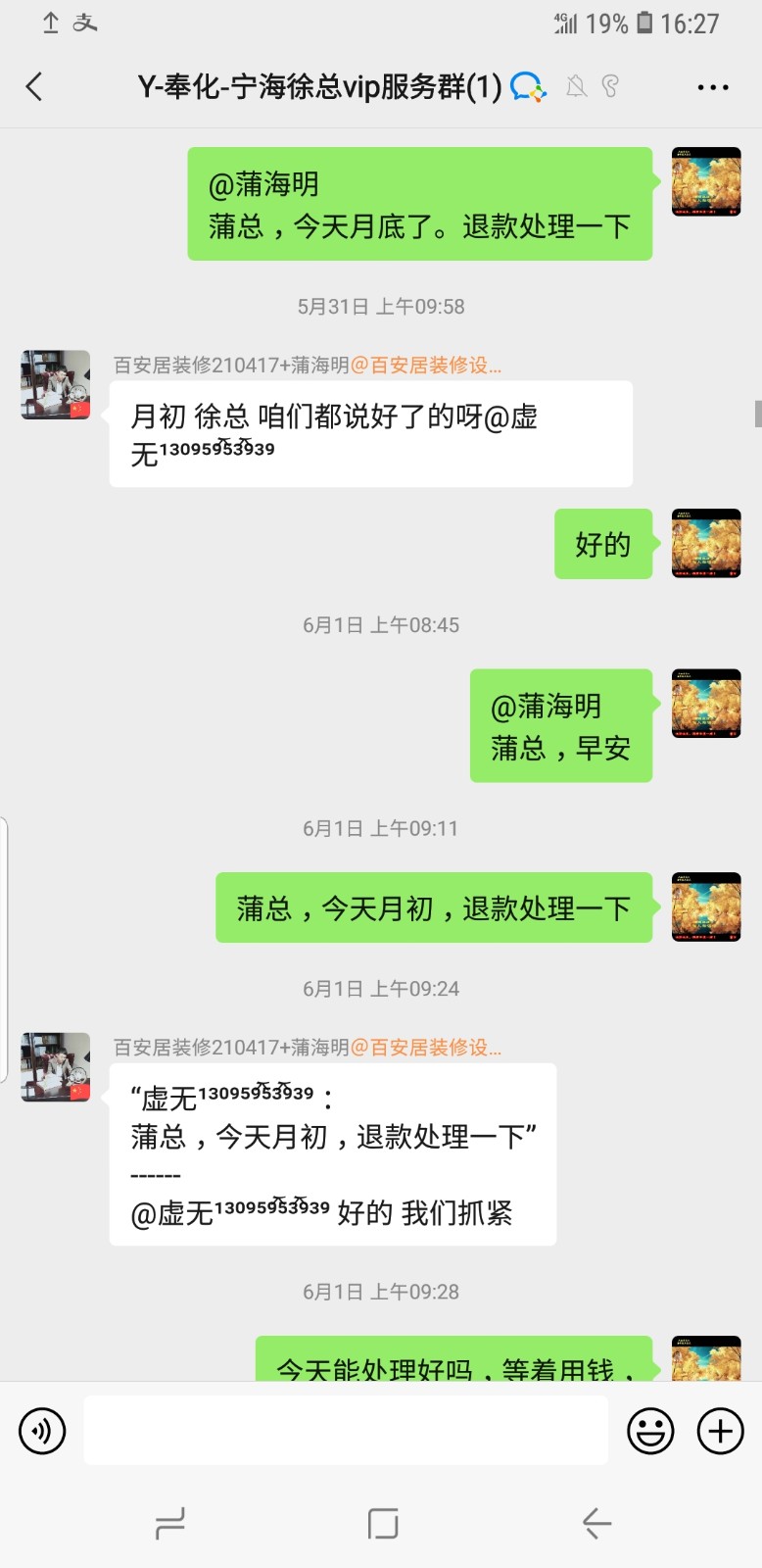The image size is (762, 1568).
Task: Open the plus attachment menu
Action: [x=720, y=1431]
